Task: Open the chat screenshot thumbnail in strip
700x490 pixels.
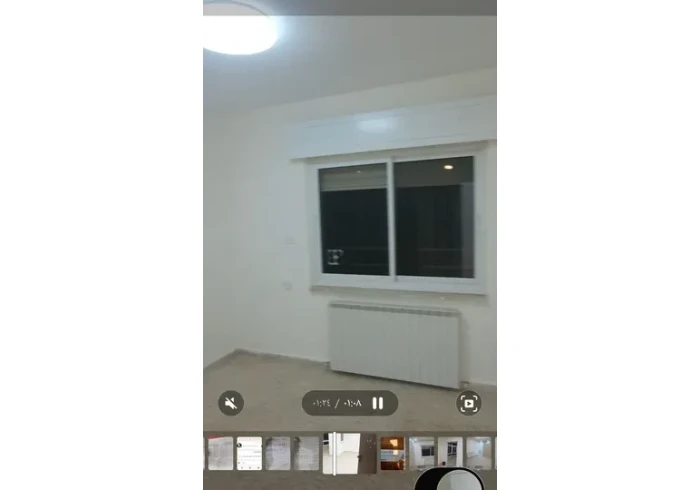Action: pyautogui.click(x=249, y=453)
